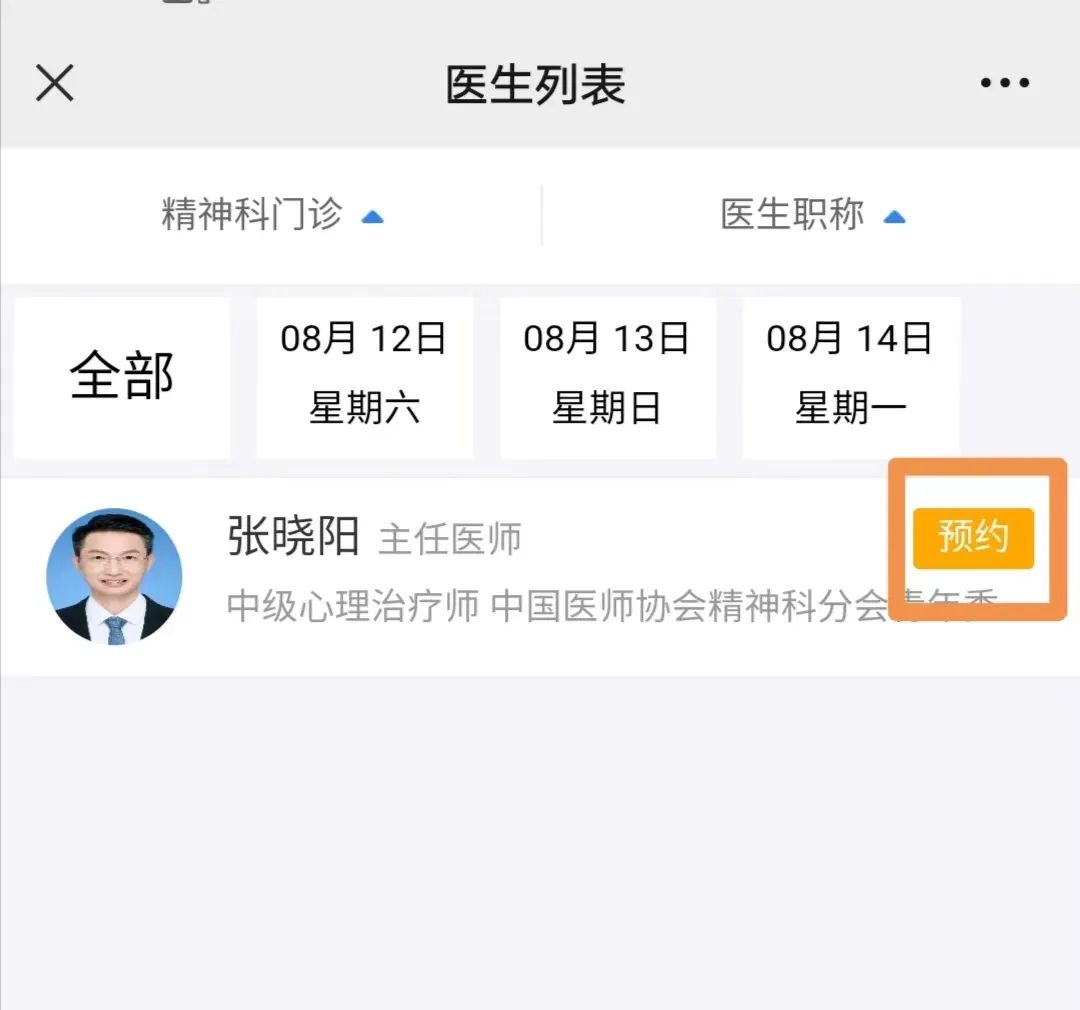Select 08月12日 星期六
1080x1010 pixels.
364,377
